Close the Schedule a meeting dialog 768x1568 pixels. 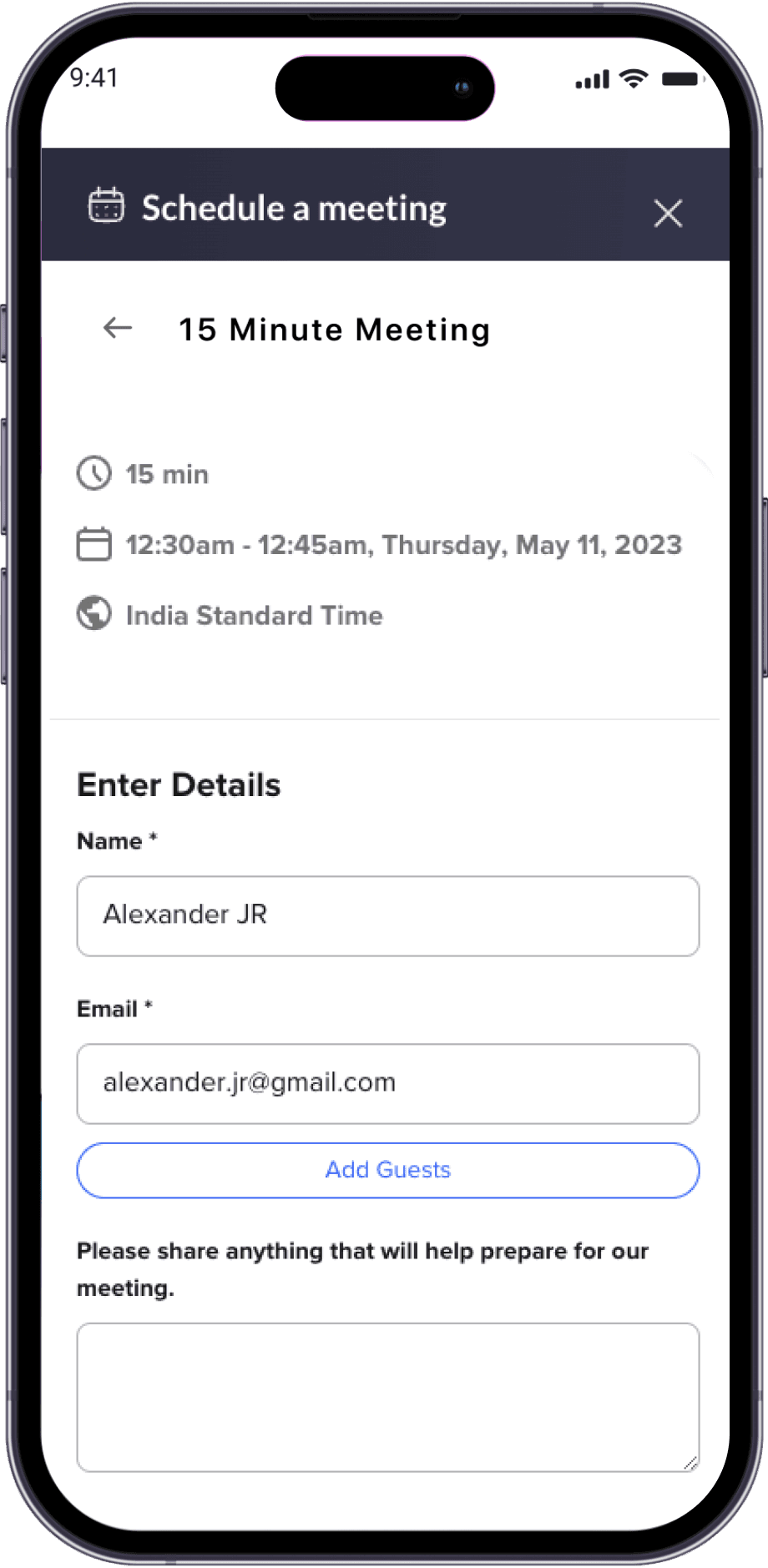pyautogui.click(x=668, y=213)
